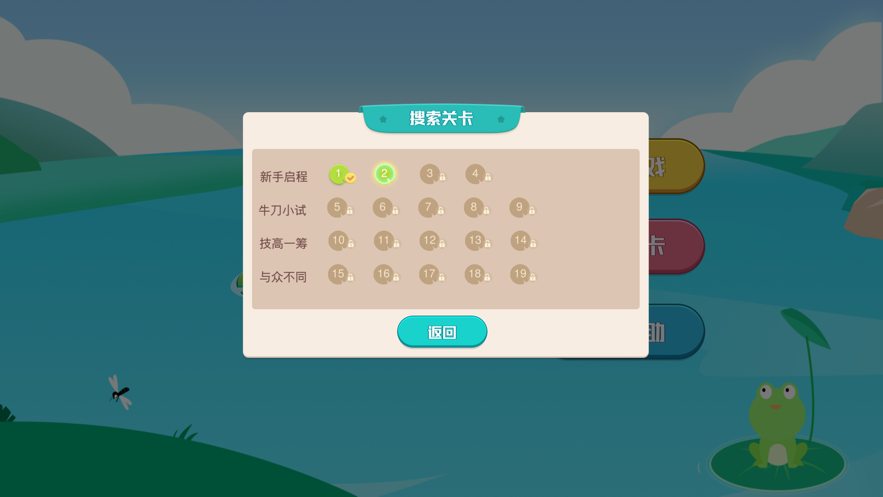Tap locked level 12
883x497 pixels.
430,240
